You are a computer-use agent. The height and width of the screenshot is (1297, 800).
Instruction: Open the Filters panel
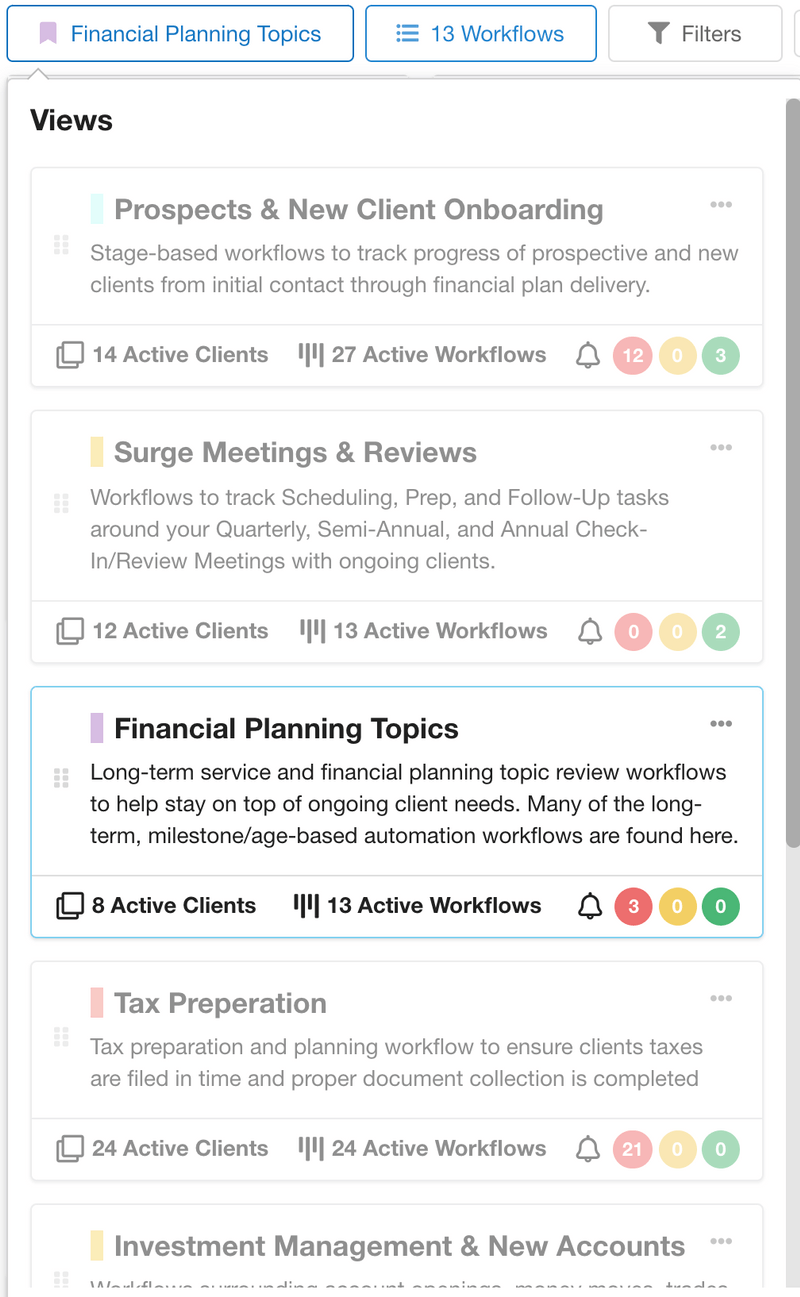(695, 32)
